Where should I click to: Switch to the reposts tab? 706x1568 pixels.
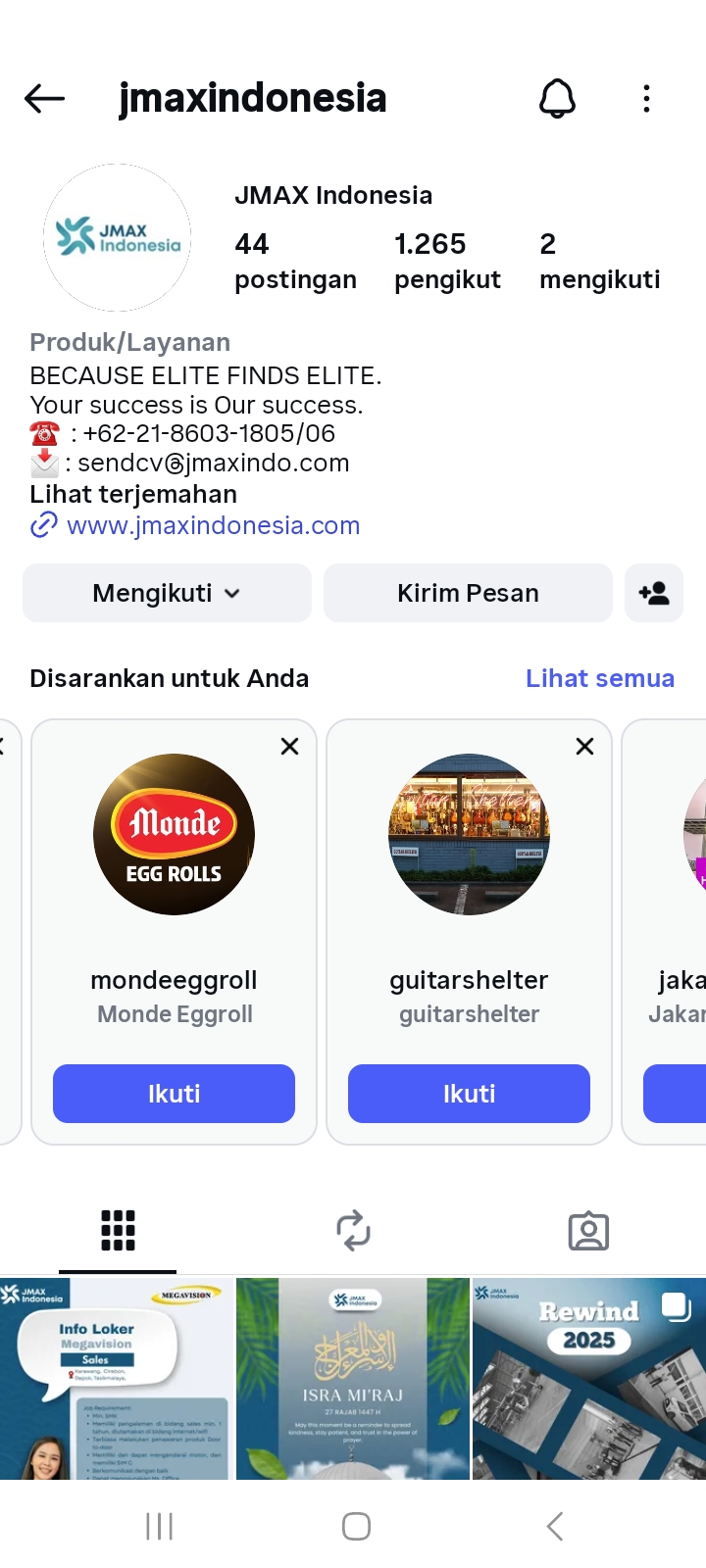[x=353, y=1231]
